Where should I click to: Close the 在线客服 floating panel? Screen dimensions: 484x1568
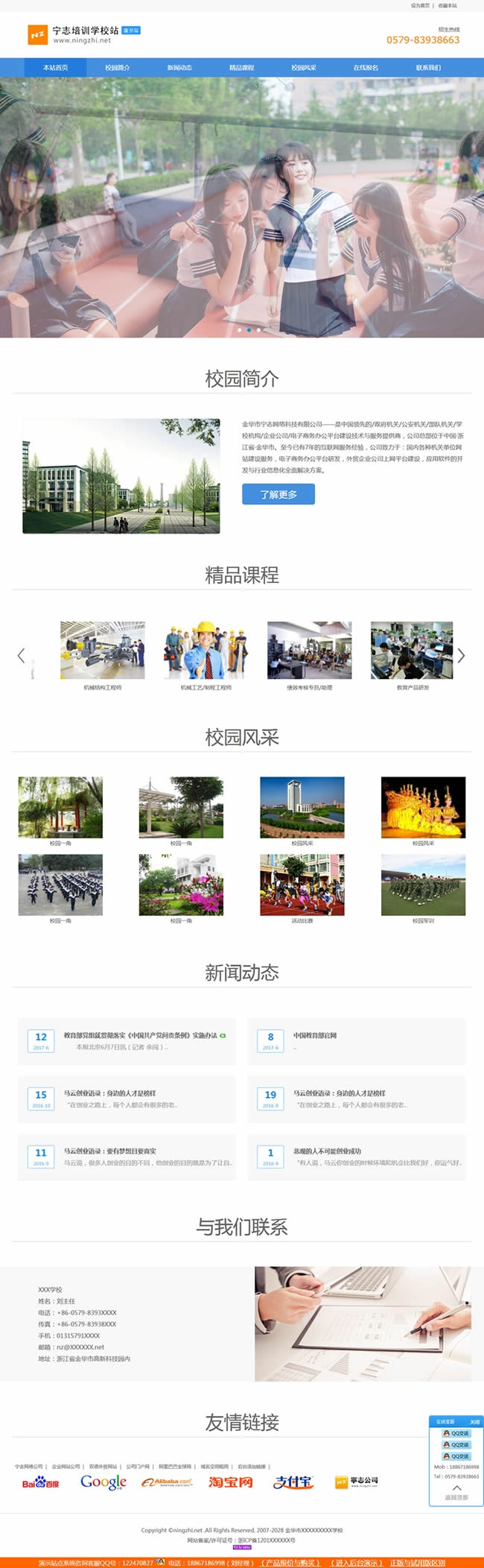pyautogui.click(x=475, y=1422)
